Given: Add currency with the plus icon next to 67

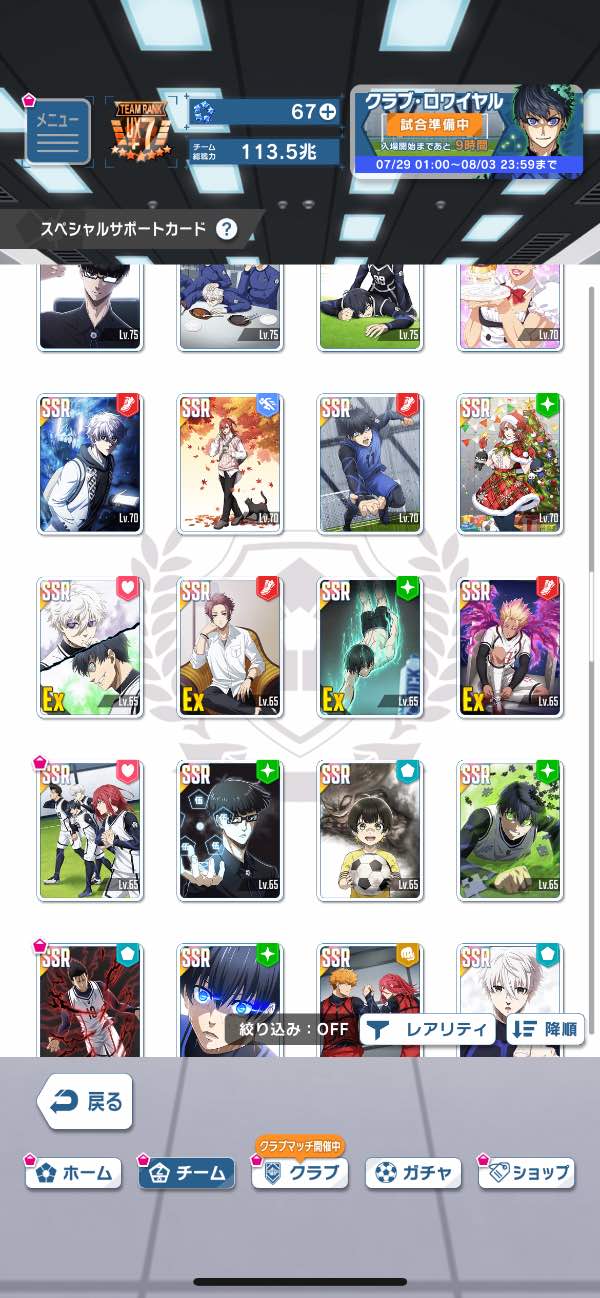Looking at the screenshot, I should click(328, 112).
